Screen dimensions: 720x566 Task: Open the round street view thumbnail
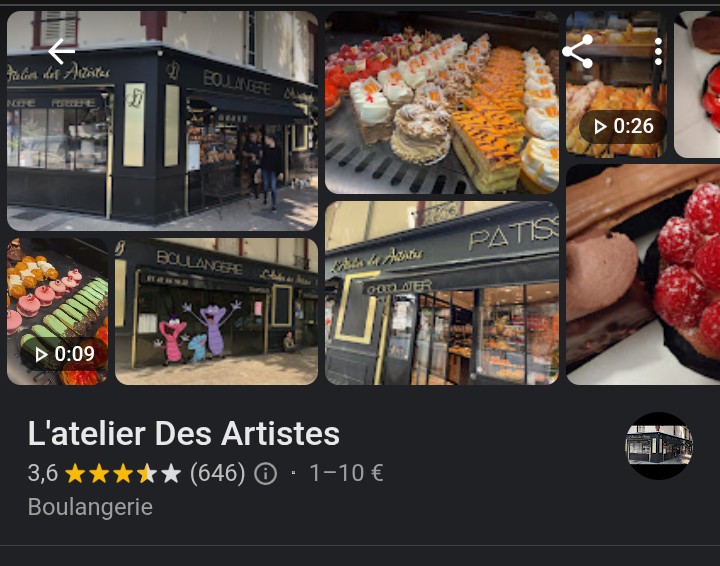click(659, 446)
